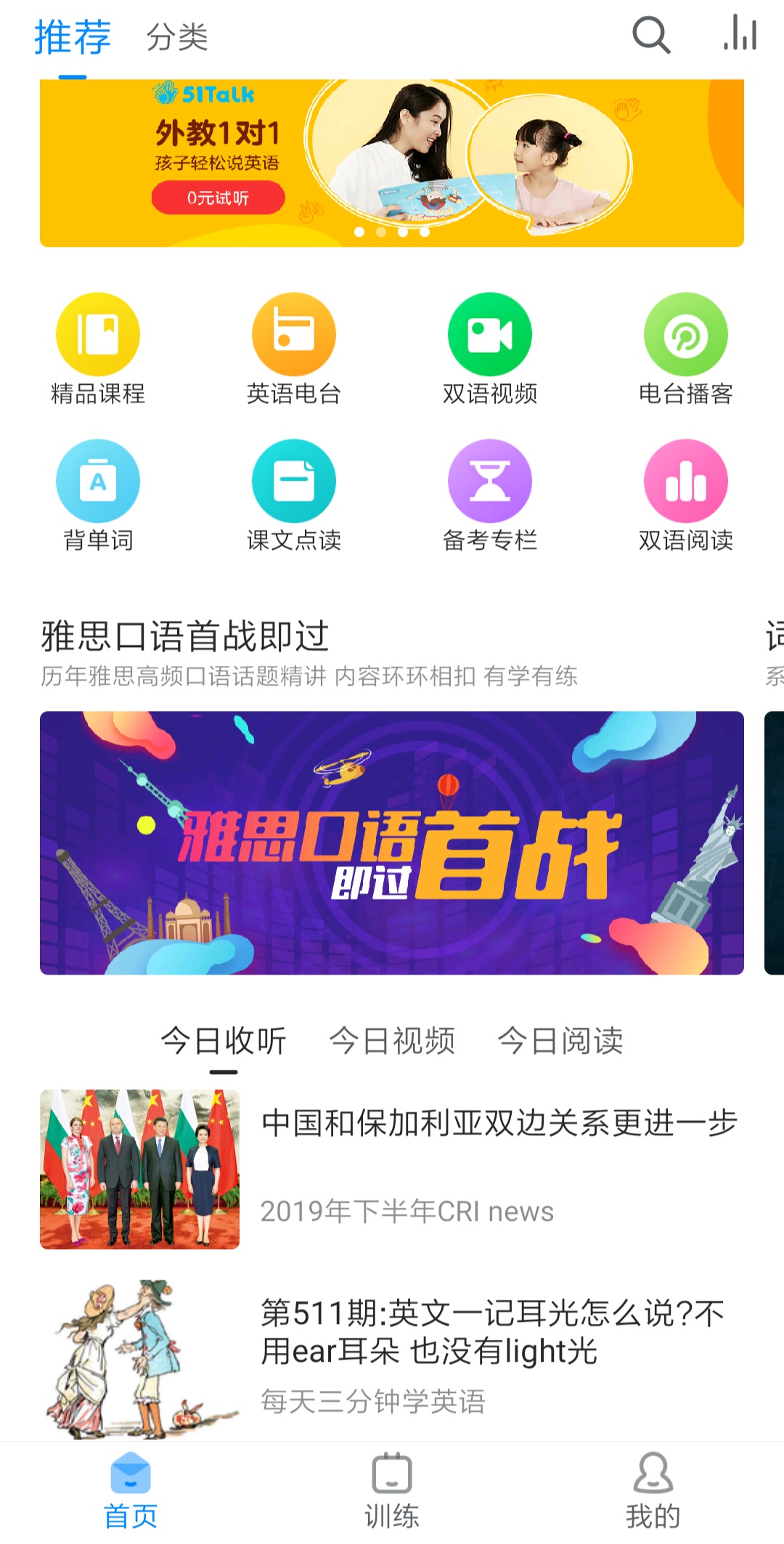Viewport: 784px width, 1544px height.
Task: Switch to the 分类 tab
Action: 177,36
